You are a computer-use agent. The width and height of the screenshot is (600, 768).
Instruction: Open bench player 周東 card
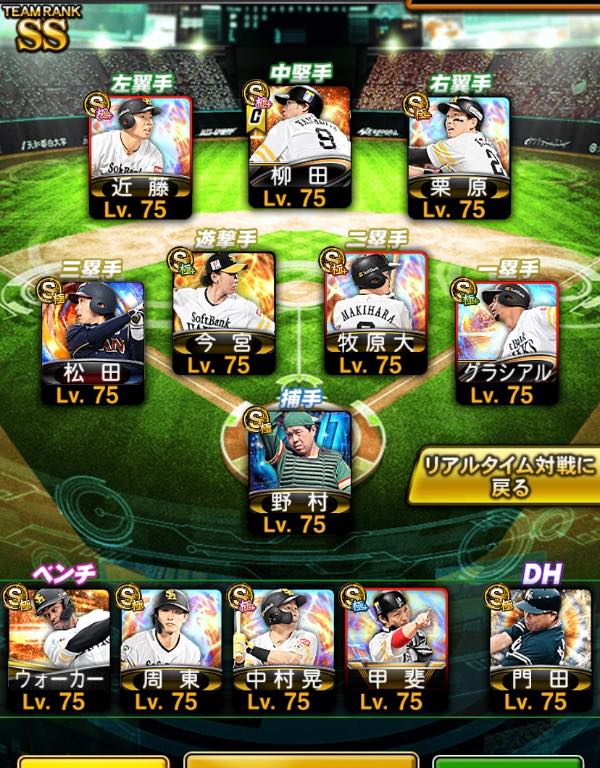pos(171,650)
